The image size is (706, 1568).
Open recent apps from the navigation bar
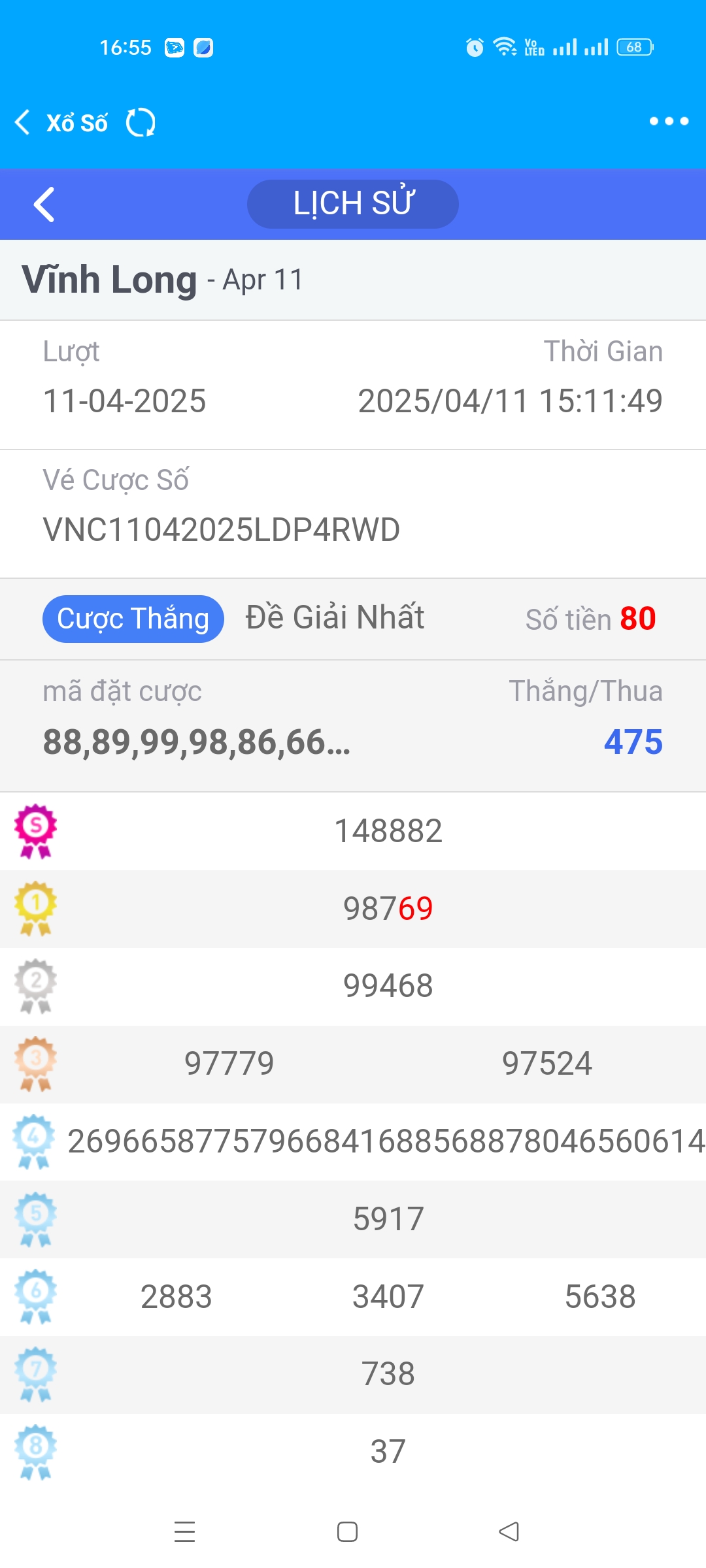pyautogui.click(x=185, y=1531)
